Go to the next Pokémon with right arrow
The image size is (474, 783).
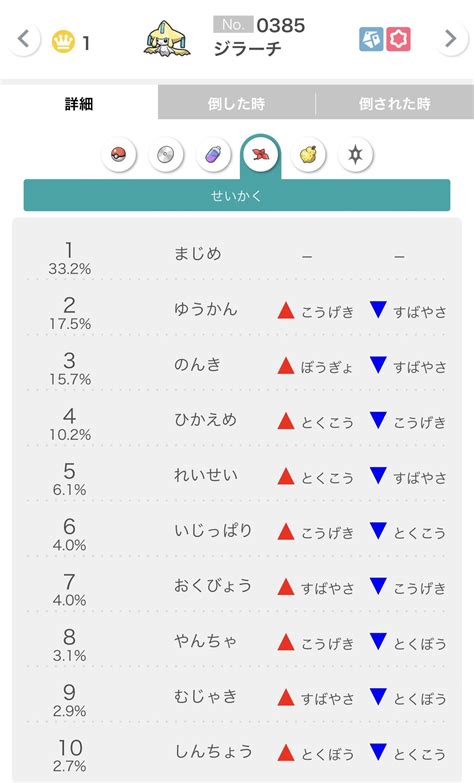click(x=451, y=38)
